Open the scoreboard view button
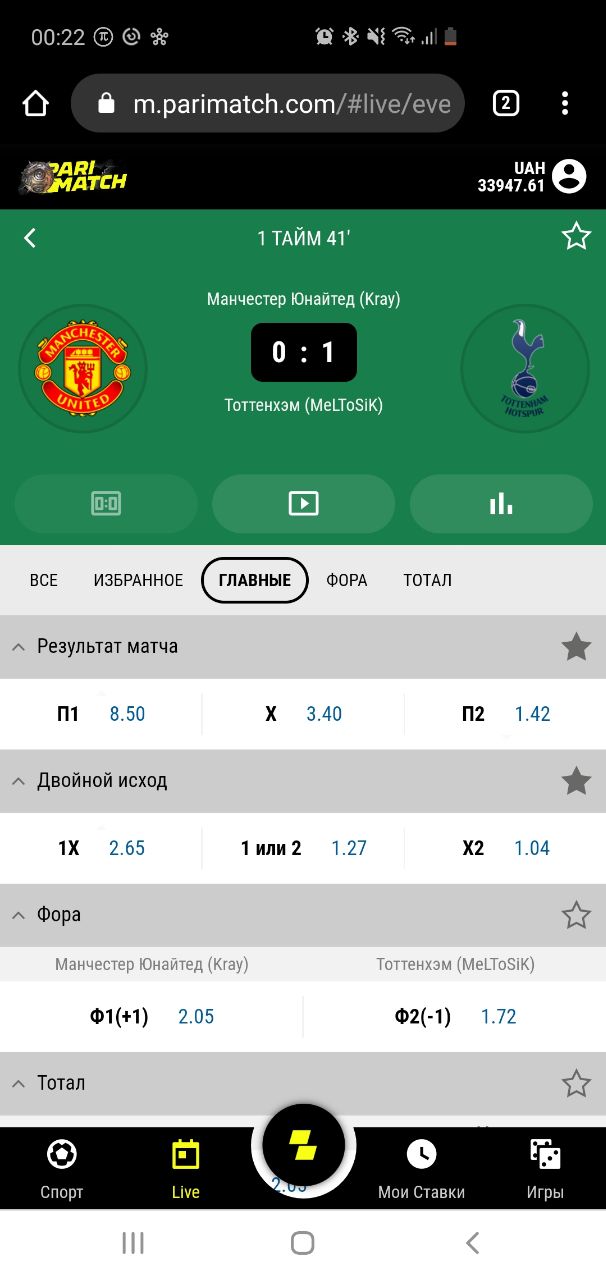The height and width of the screenshot is (1280, 606). (x=106, y=504)
